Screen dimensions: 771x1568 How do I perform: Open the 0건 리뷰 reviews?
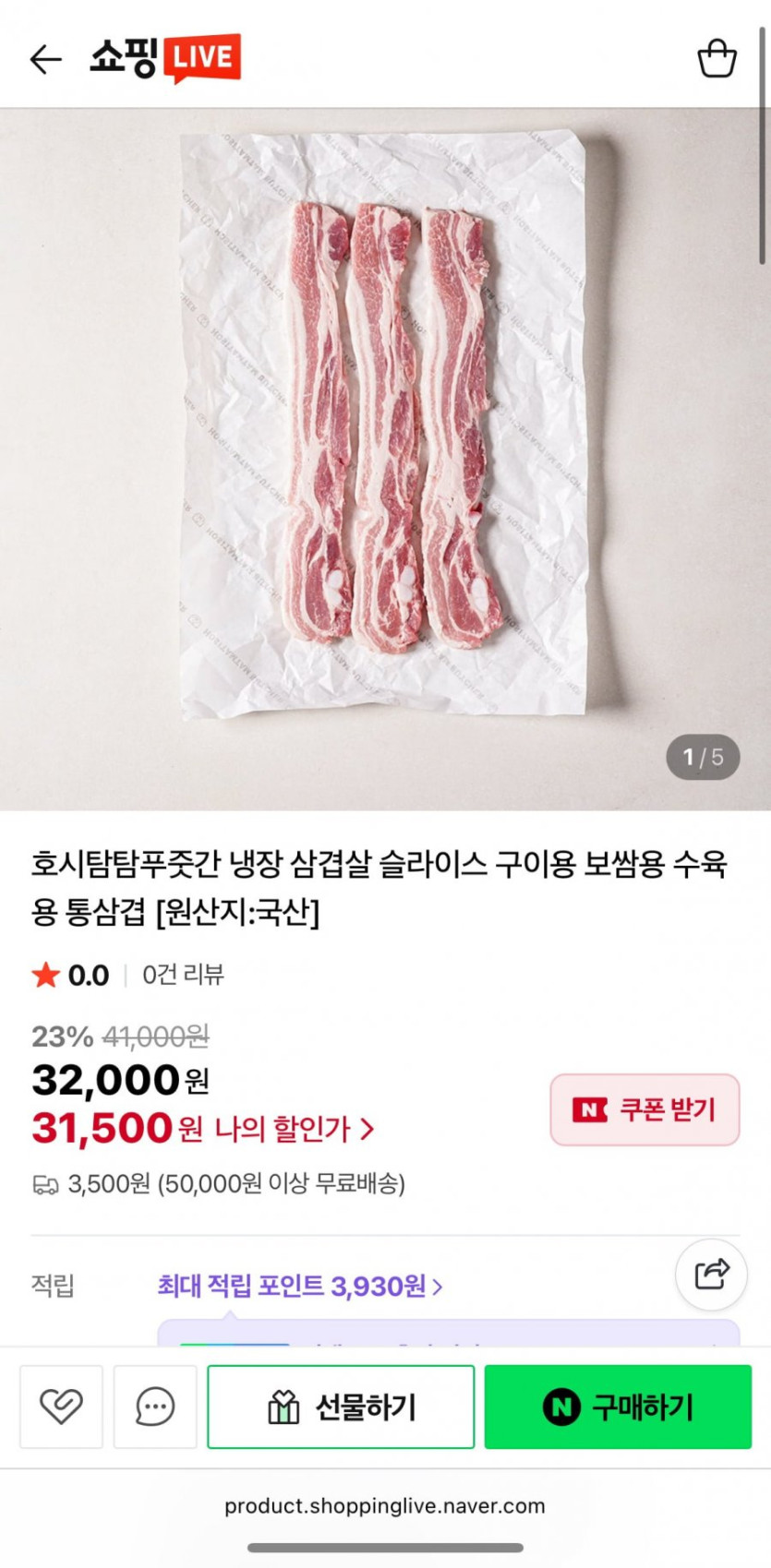tap(183, 975)
